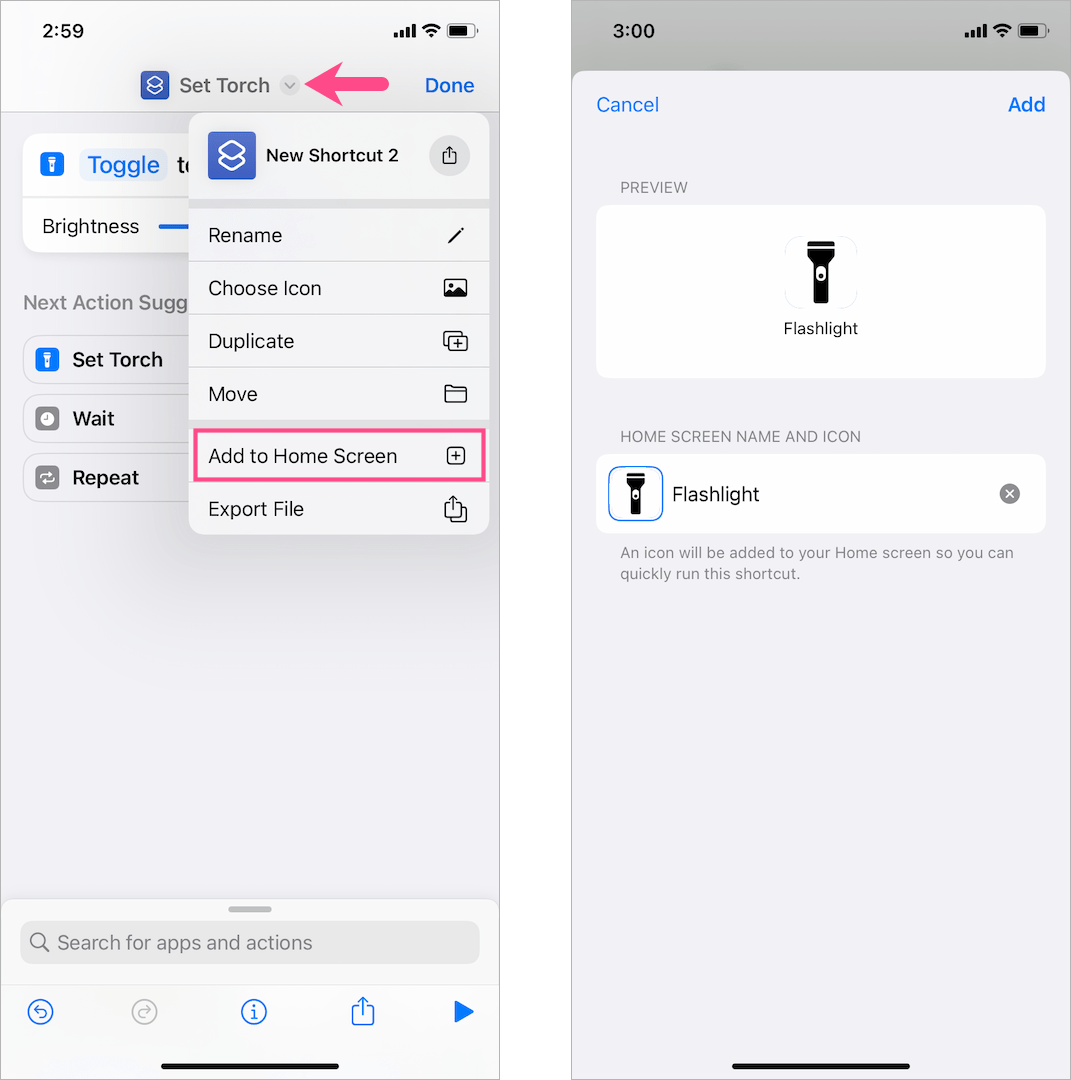
Task: Add the suggested Set Torch action
Action: click(x=105, y=360)
